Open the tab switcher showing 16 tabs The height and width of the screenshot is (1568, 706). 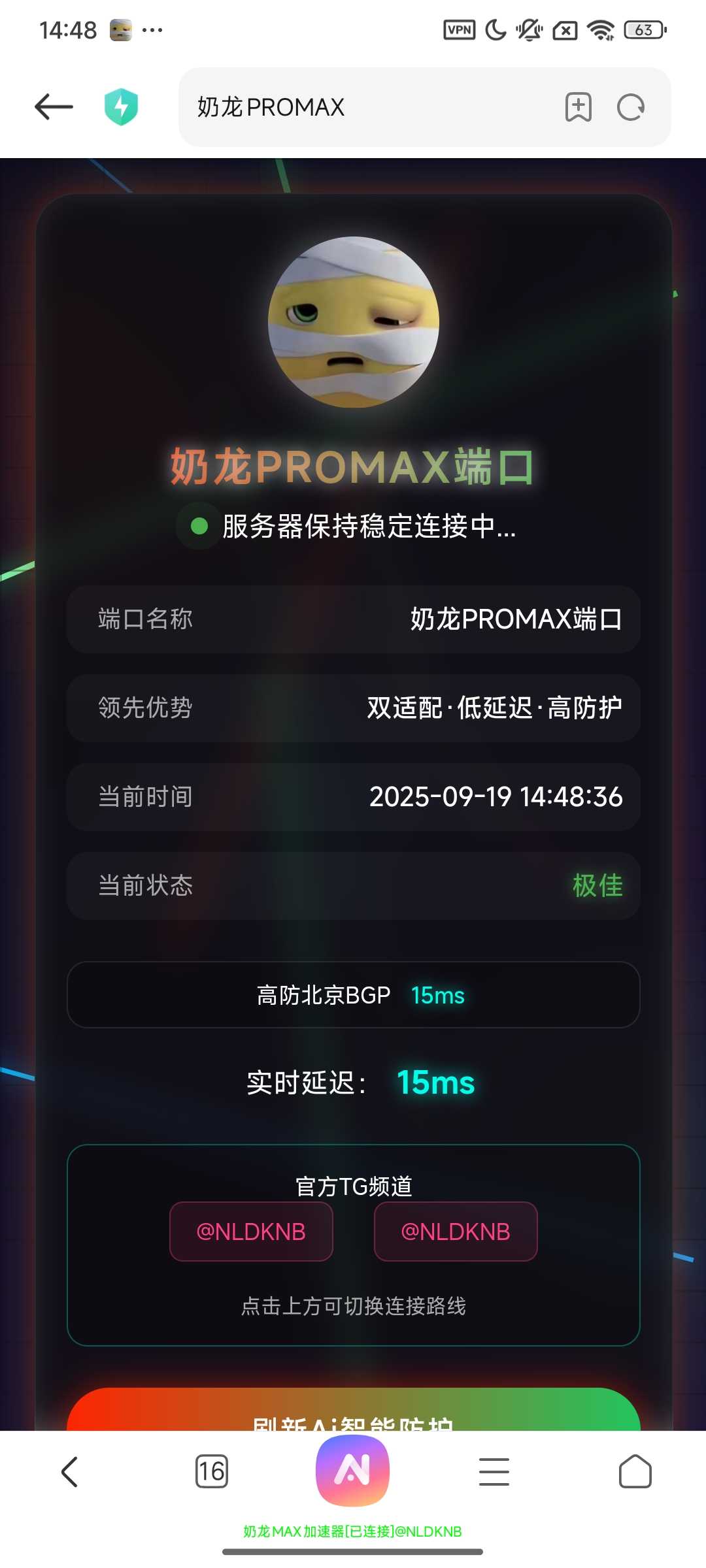click(x=211, y=1471)
